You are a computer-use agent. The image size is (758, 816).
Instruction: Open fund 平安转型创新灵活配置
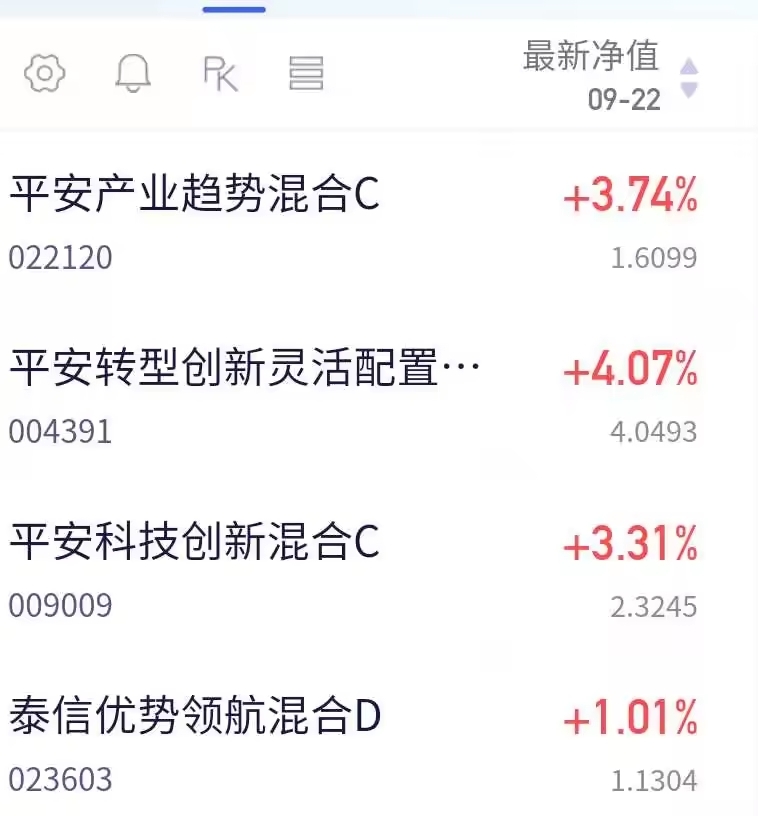point(379,398)
